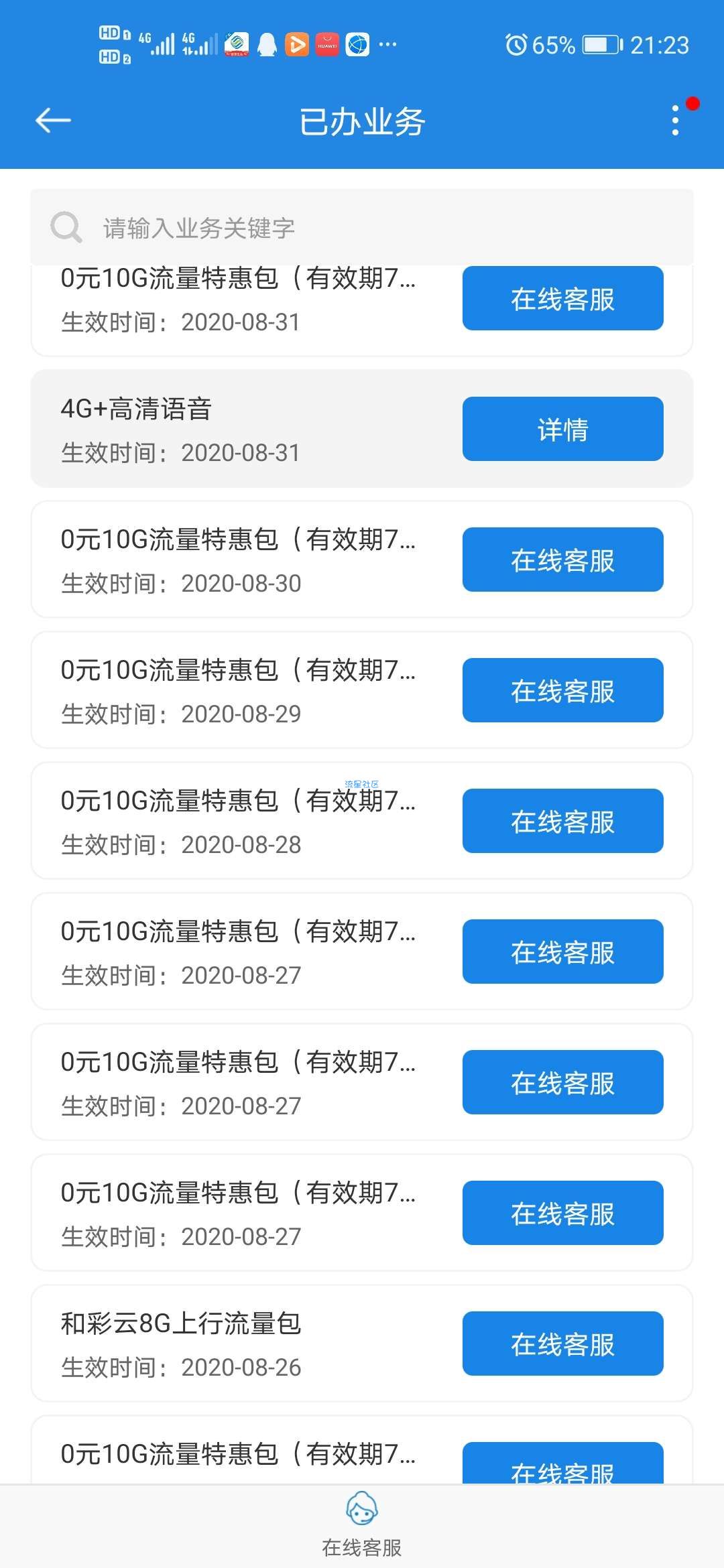Image resolution: width=724 pixels, height=1568 pixels.
Task: Contact 在线客服 for the 2020-08-28 流量特惠包
Action: 562,821
